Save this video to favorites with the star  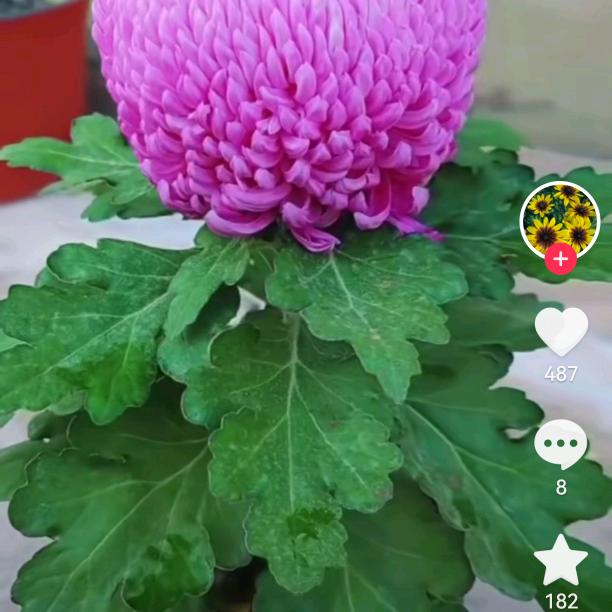click(x=561, y=560)
